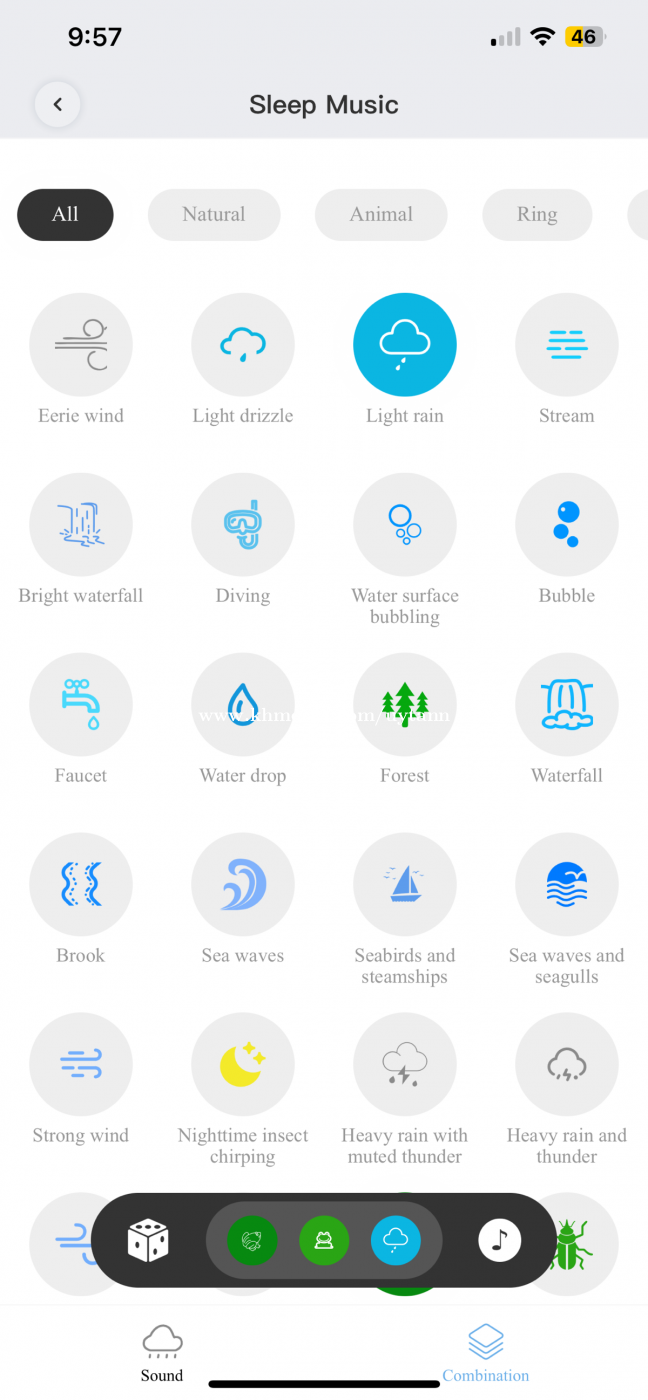Select the Natural filter chip

214,214
